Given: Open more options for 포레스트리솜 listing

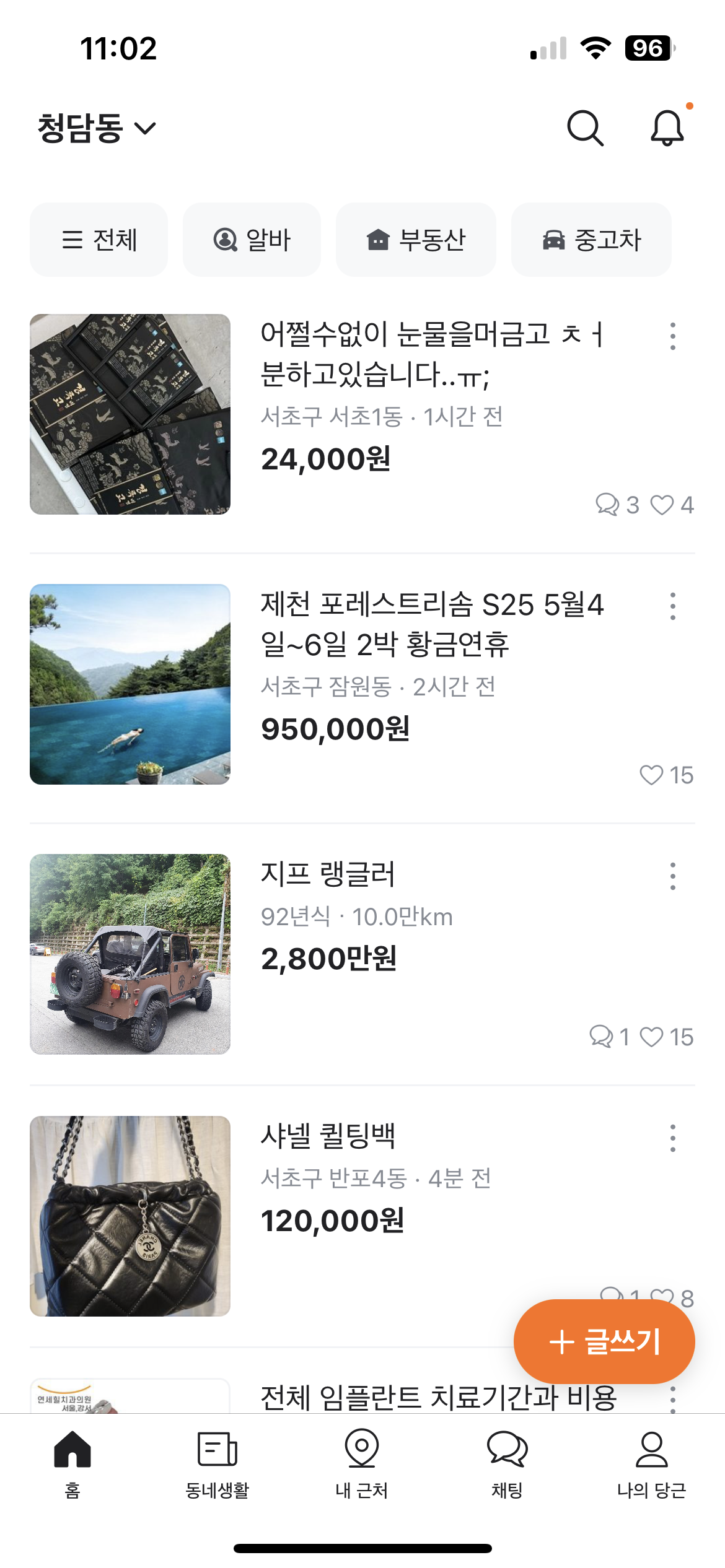Looking at the screenshot, I should [x=673, y=606].
